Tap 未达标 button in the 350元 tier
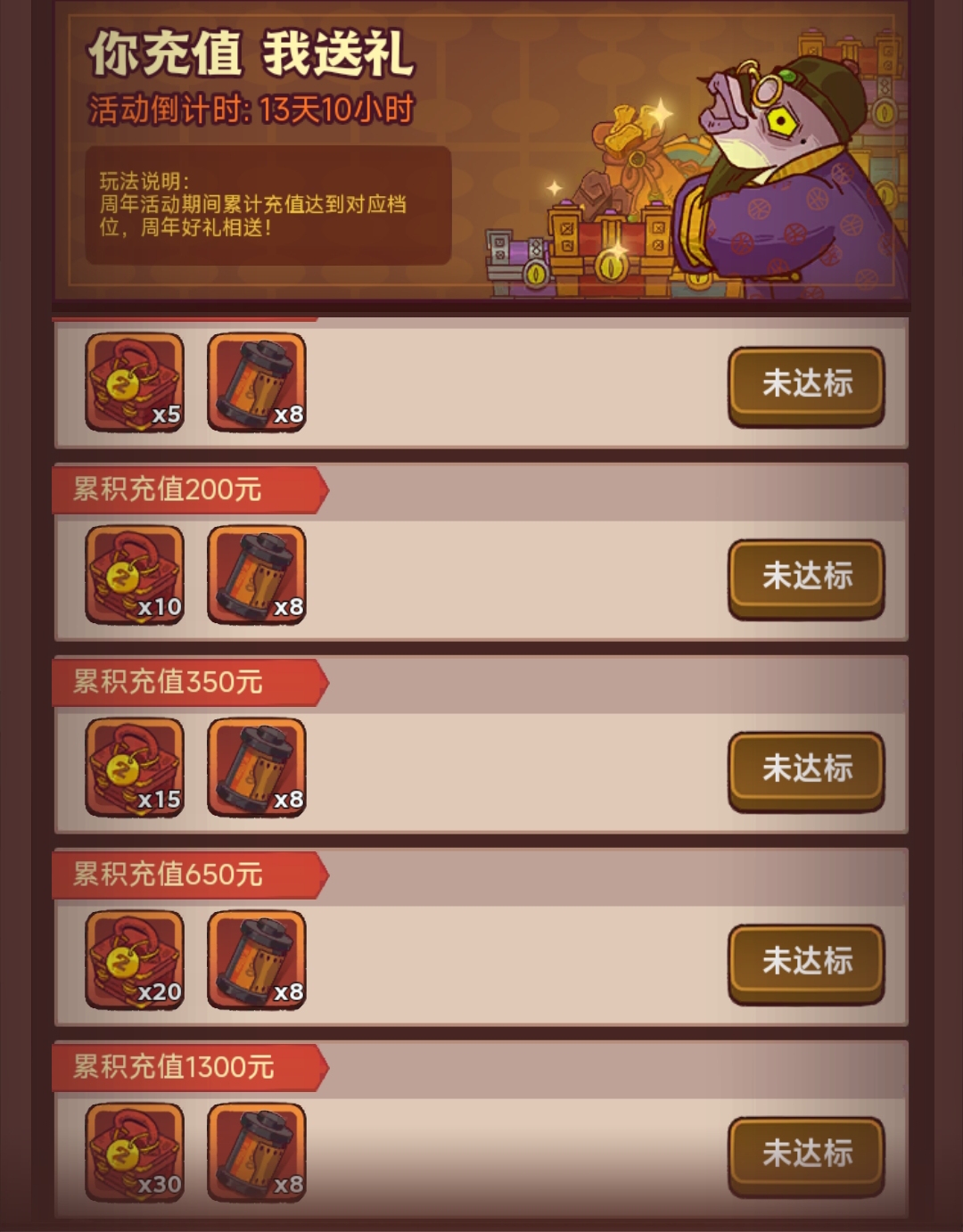Screen dimensions: 963x1232 coord(806,769)
